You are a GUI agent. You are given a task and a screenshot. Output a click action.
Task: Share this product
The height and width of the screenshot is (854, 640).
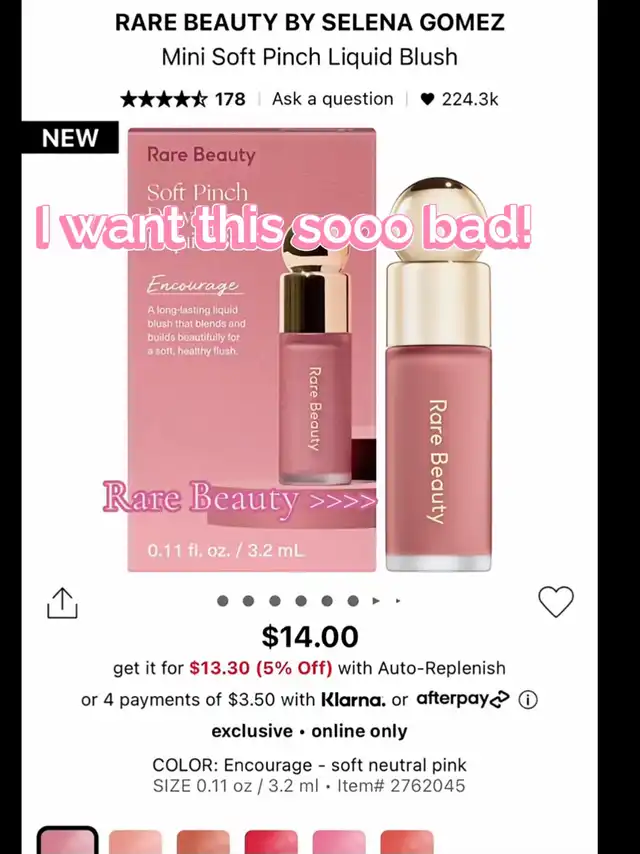click(x=62, y=602)
